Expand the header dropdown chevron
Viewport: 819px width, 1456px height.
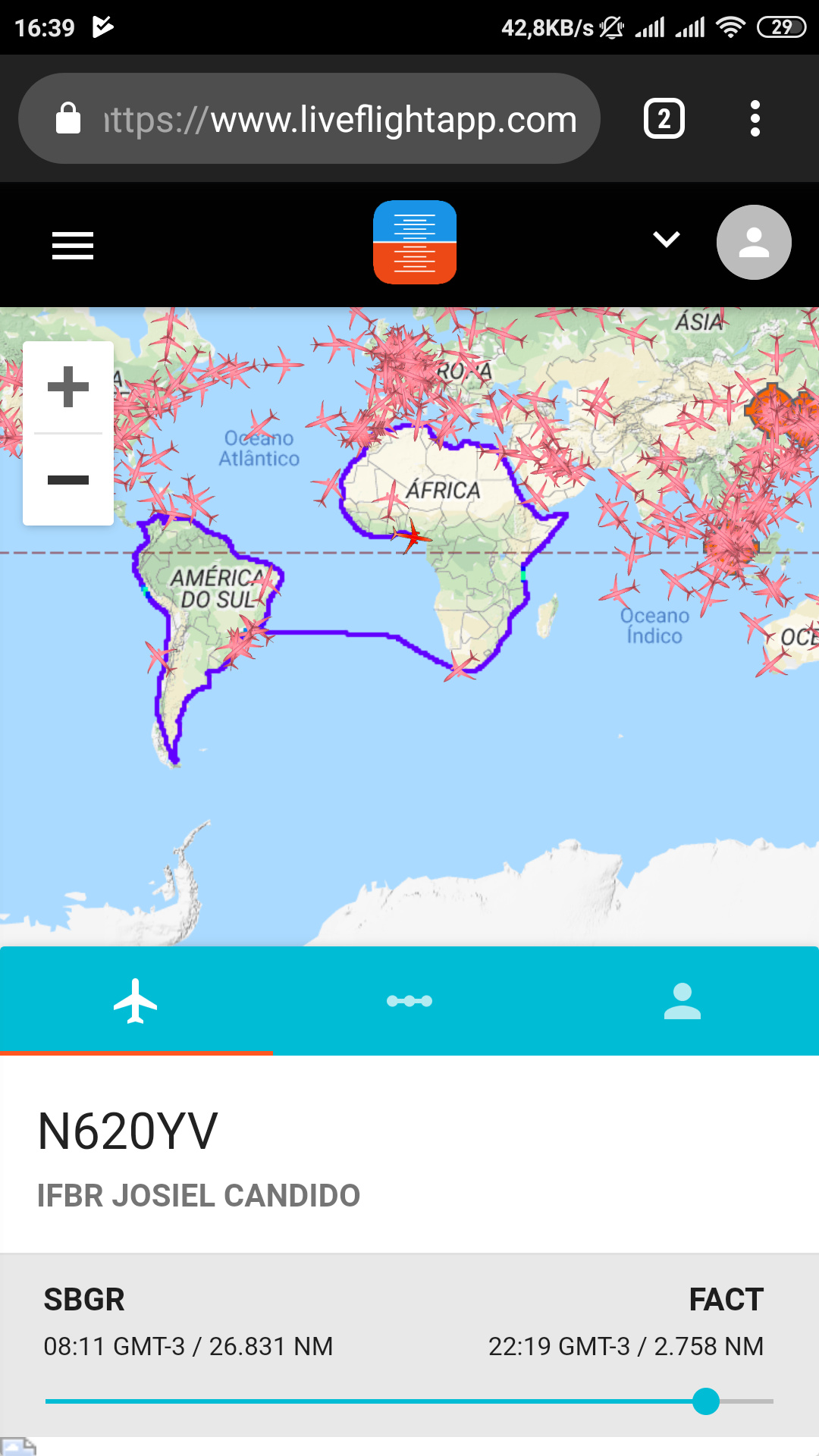666,240
